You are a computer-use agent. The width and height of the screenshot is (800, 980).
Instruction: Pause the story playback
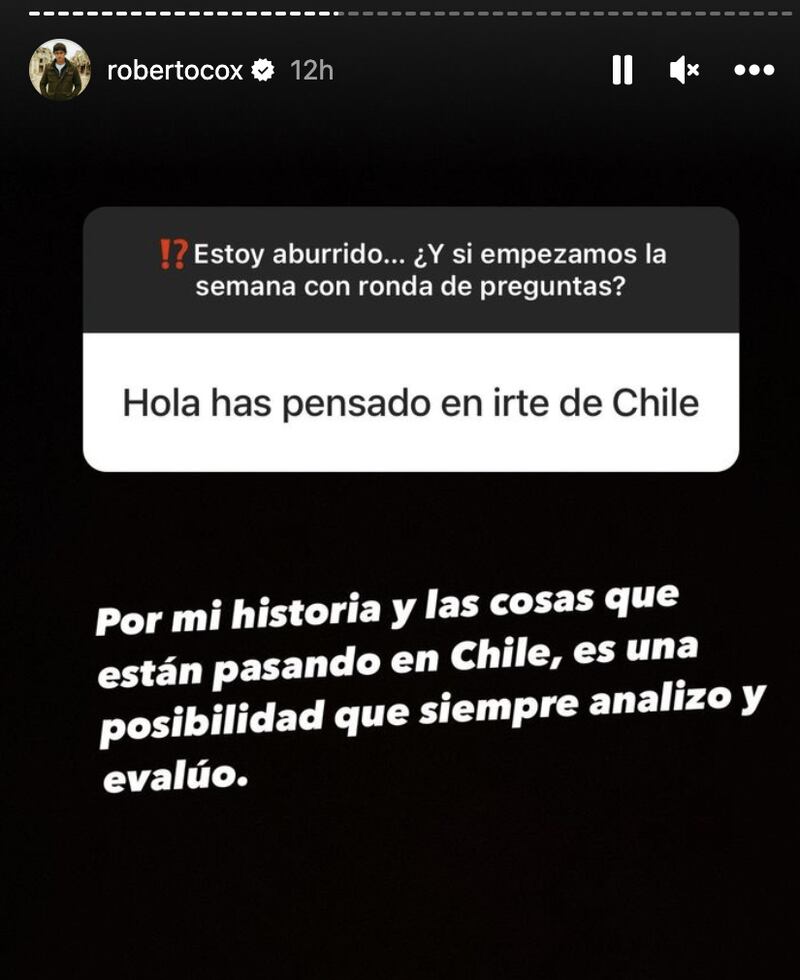tap(622, 70)
